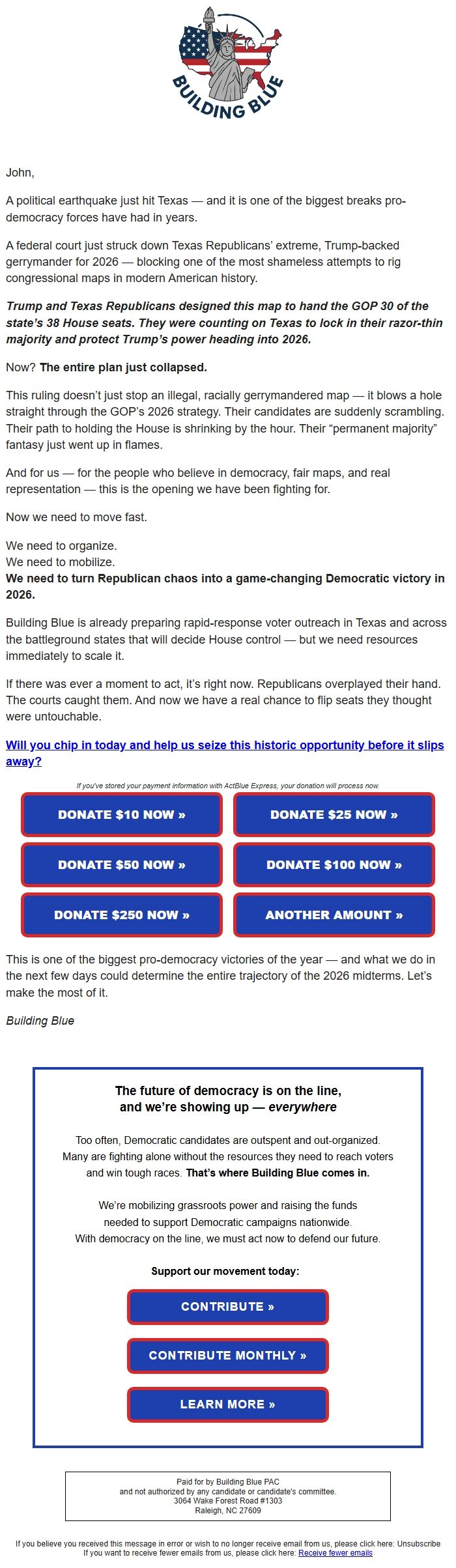Pick Another Amount to donate

[x=334, y=915]
